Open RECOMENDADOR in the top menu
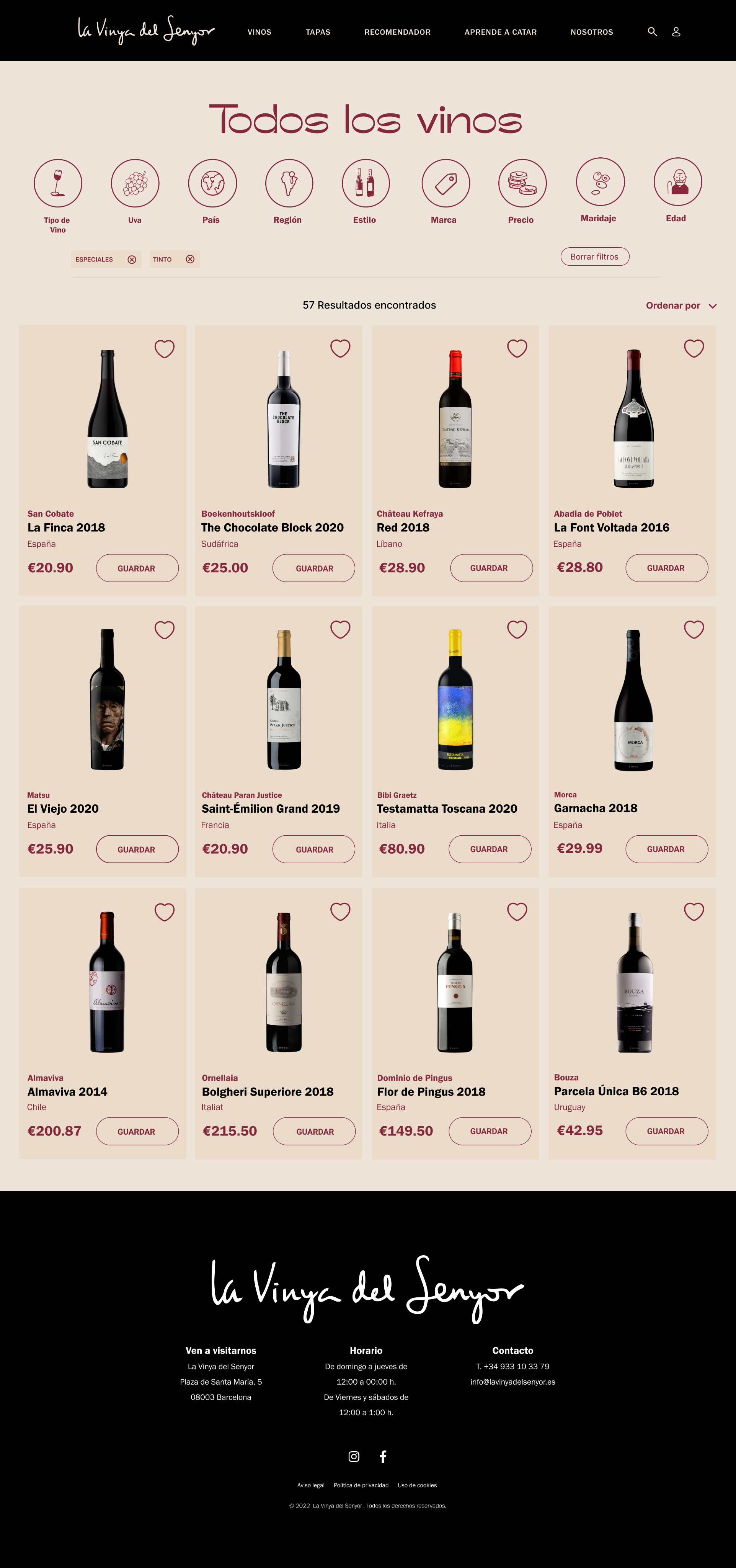The image size is (736, 1568). coord(397,32)
